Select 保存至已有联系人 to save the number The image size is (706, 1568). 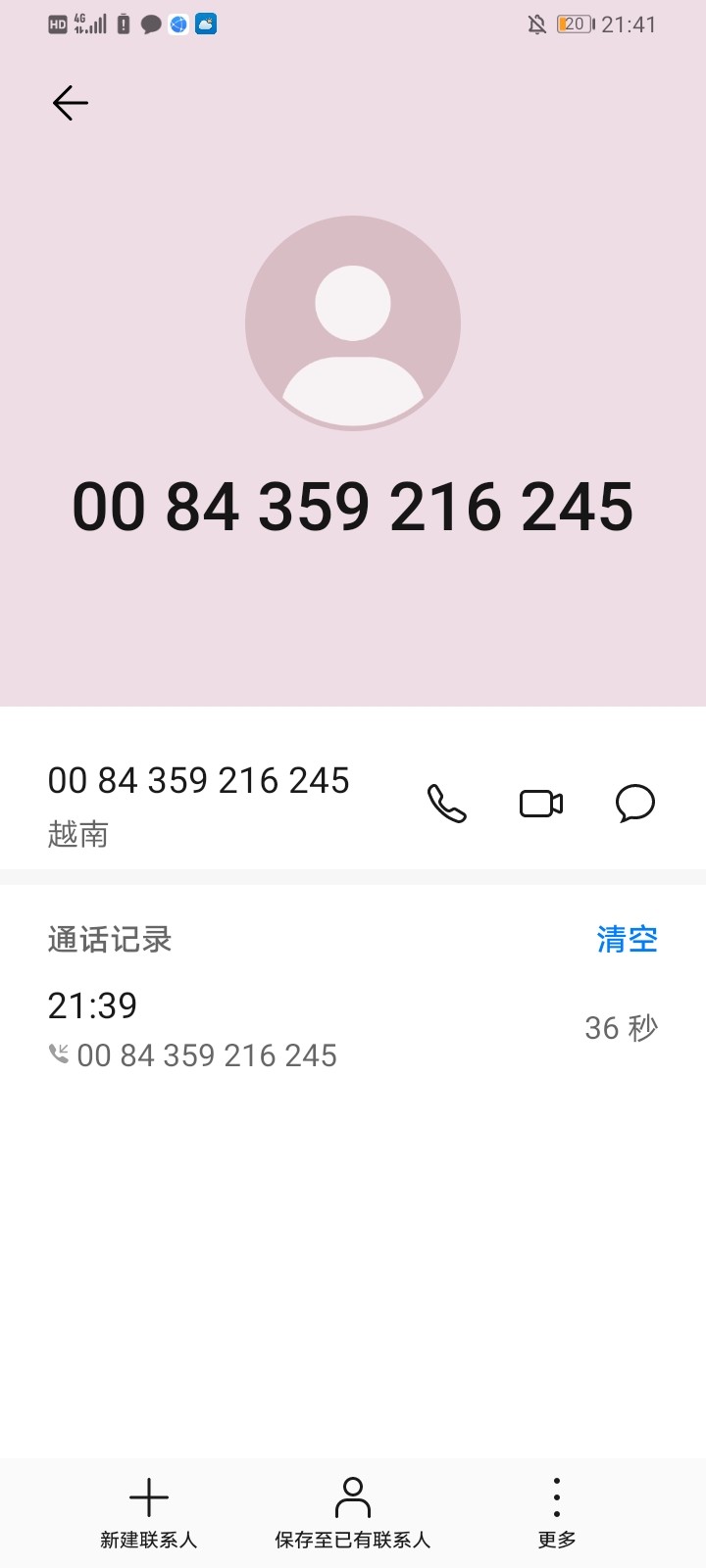(x=353, y=1513)
